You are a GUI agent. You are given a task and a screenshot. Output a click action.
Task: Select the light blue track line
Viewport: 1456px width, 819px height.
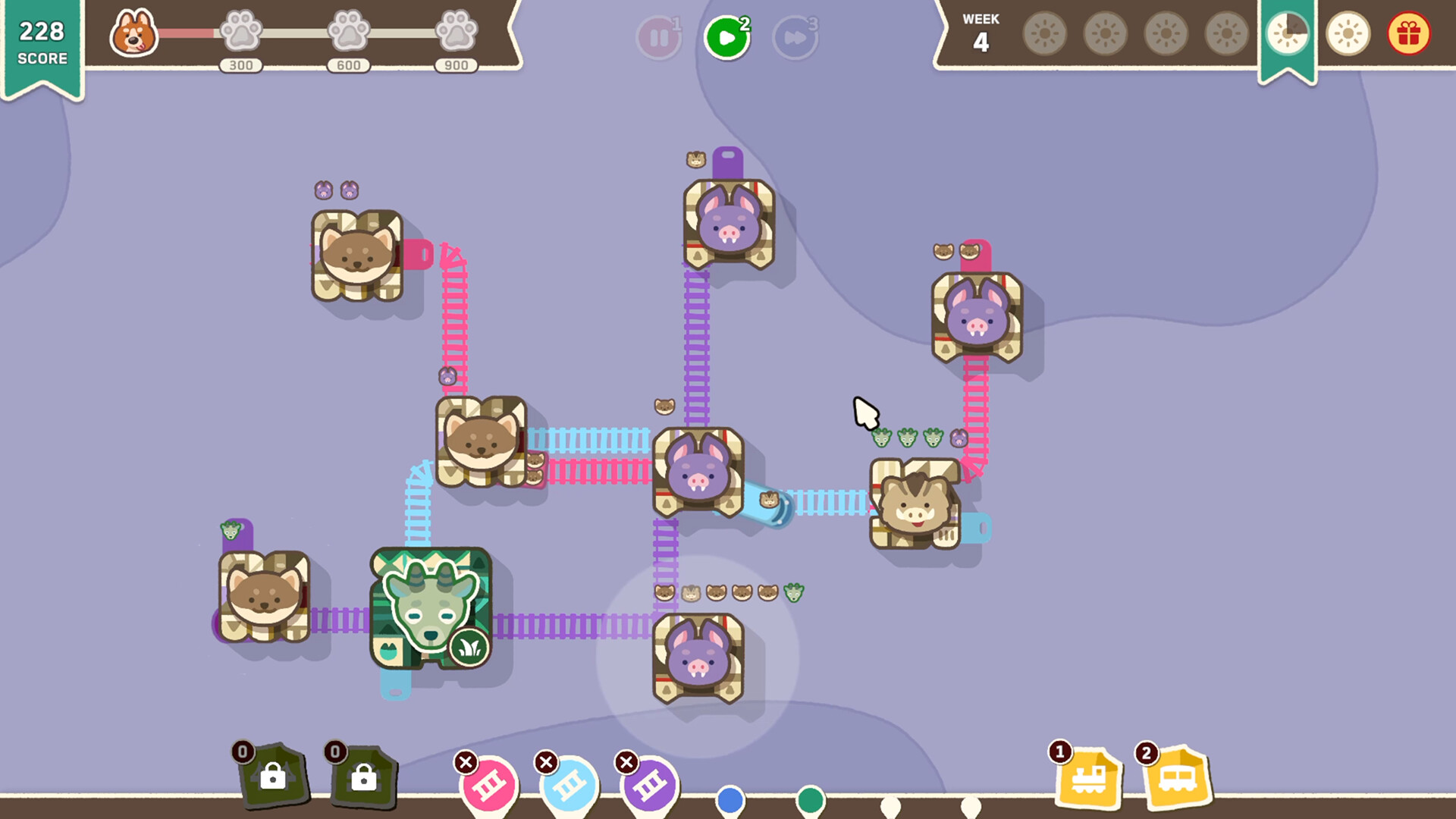(570, 786)
